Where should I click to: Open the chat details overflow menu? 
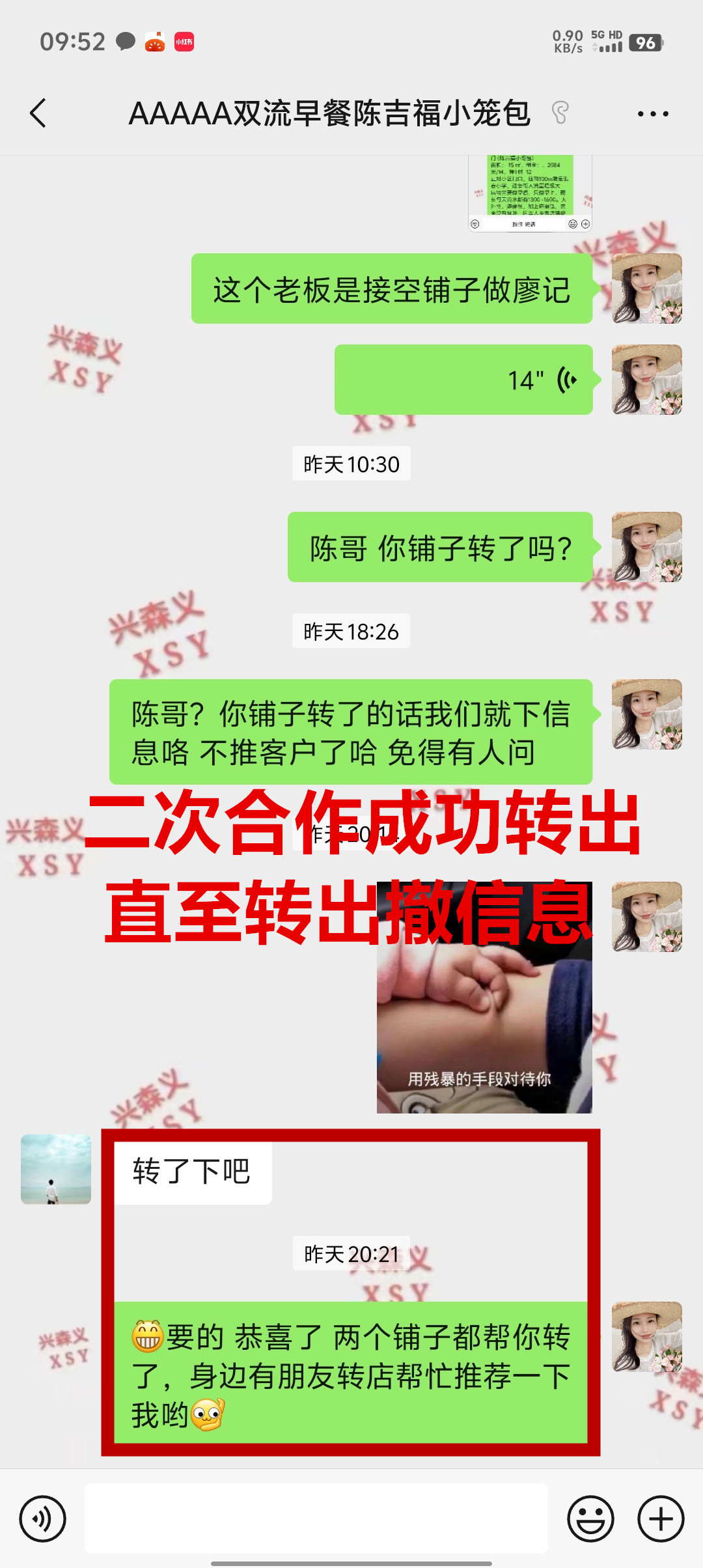coord(652,114)
